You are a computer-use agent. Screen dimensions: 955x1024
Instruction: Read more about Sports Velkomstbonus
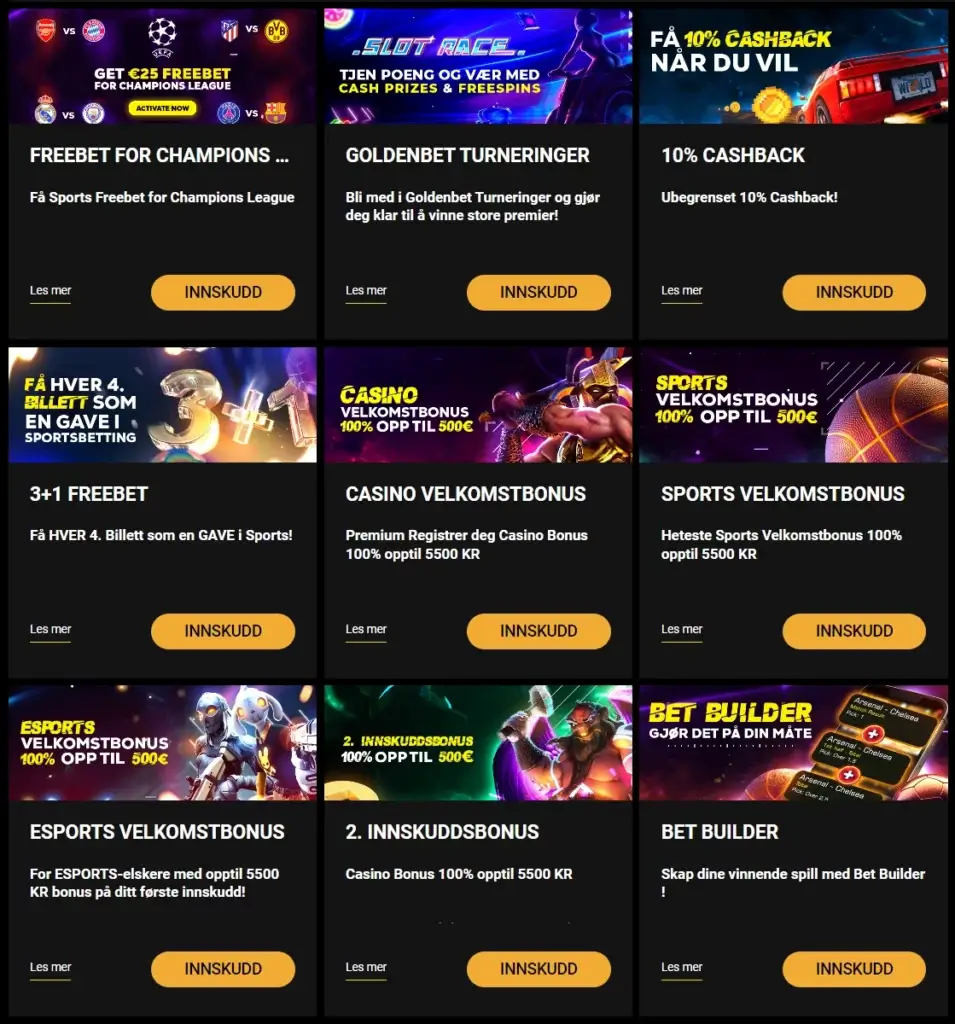(682, 630)
